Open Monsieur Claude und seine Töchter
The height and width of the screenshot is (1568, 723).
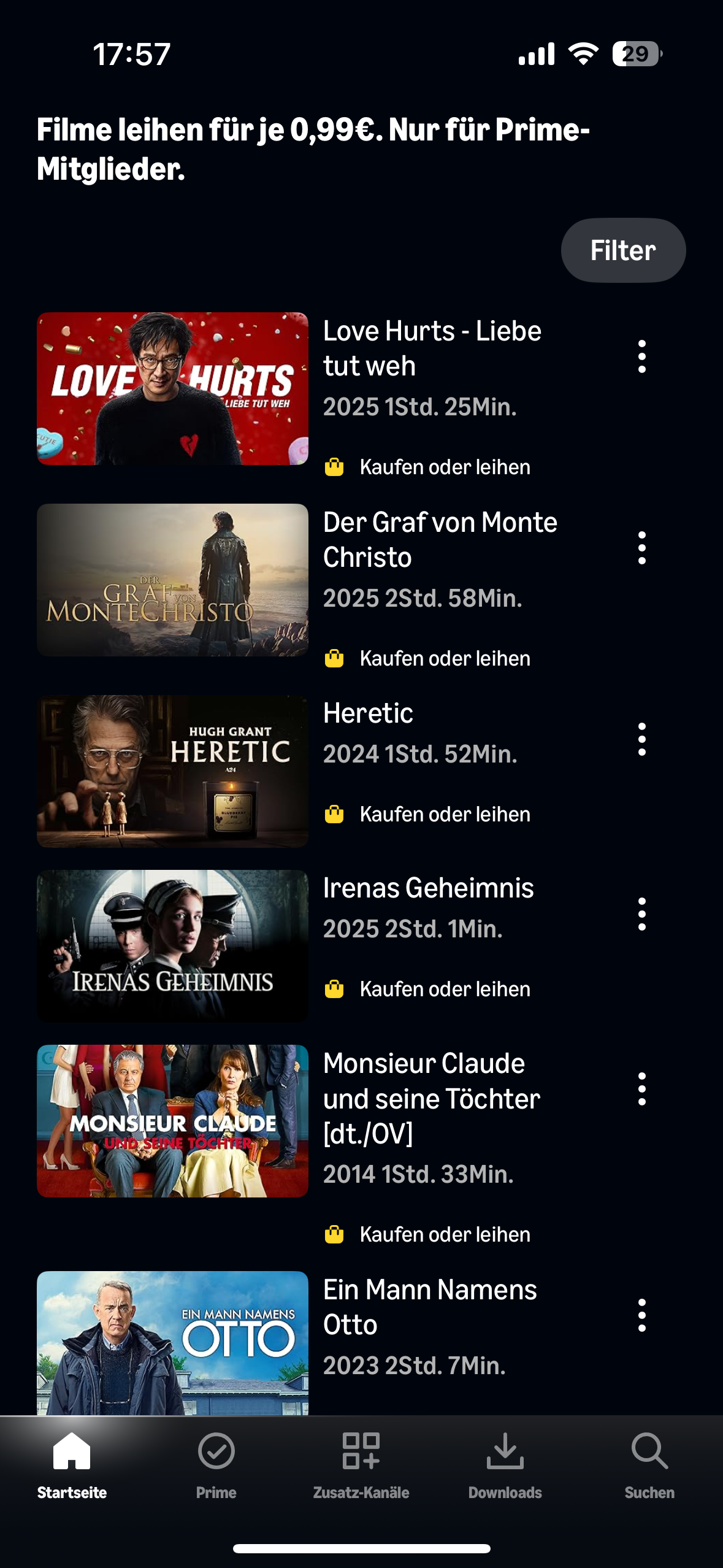tap(172, 1121)
